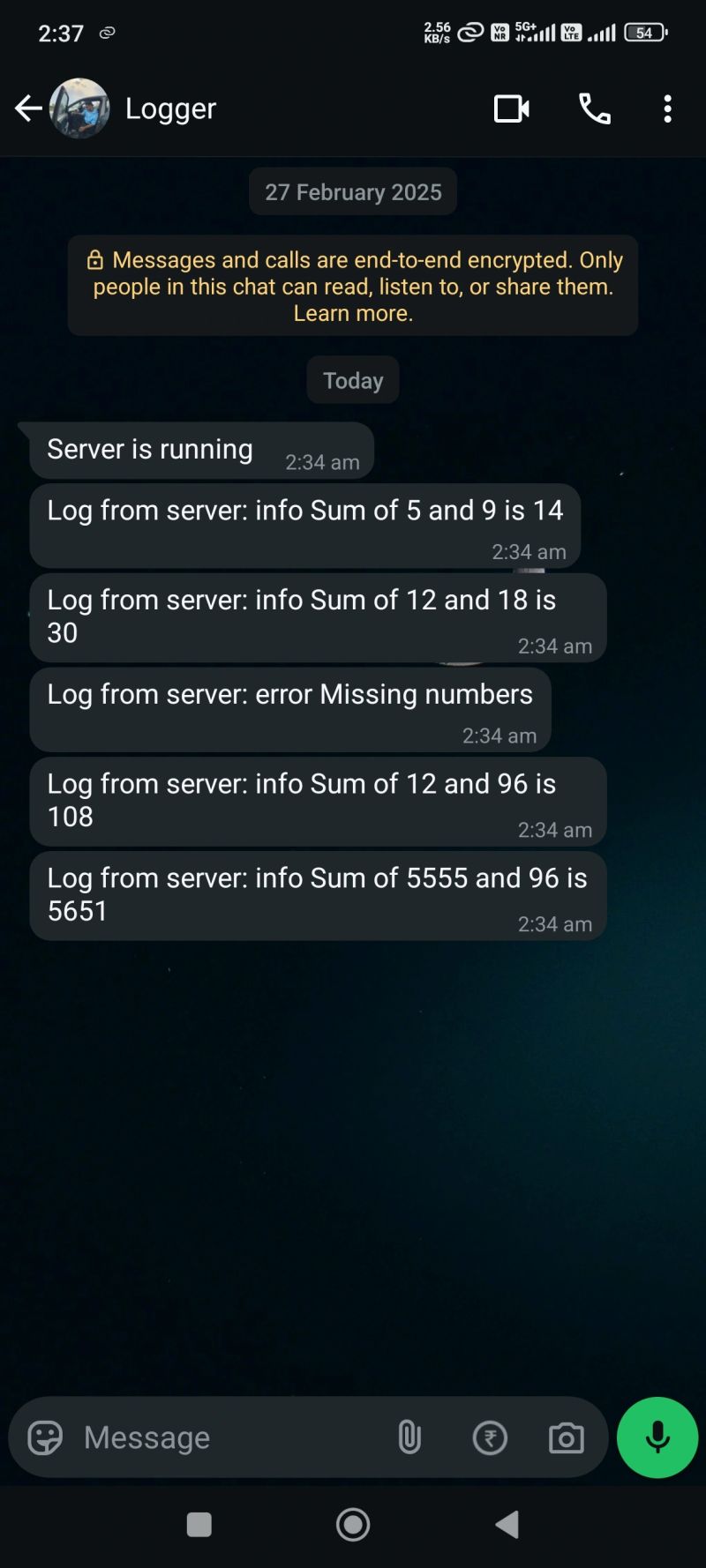Open the emoji and sticker picker
706x1568 pixels.
click(x=45, y=1437)
